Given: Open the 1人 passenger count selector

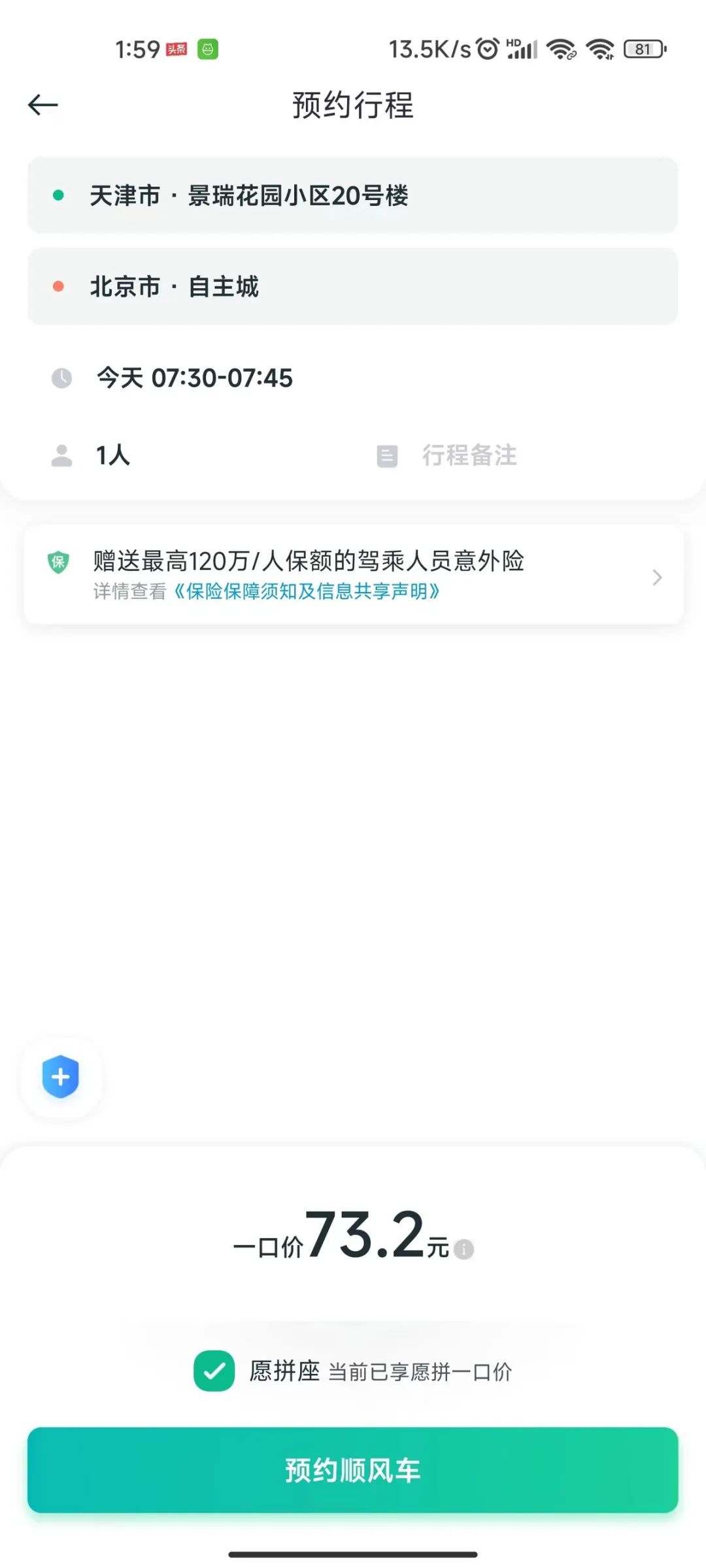Looking at the screenshot, I should [x=111, y=456].
